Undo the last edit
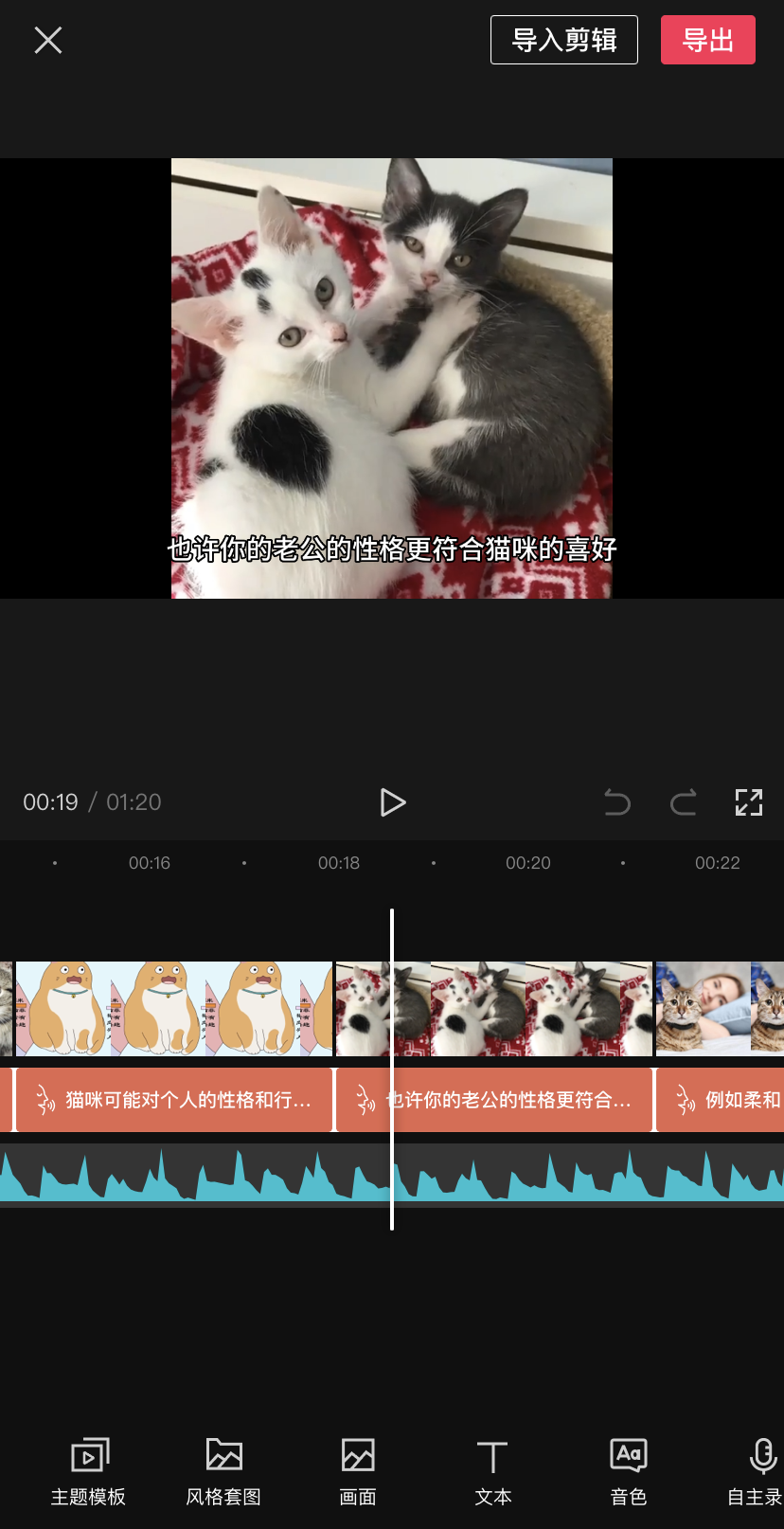Viewport: 784px width, 1529px height. [617, 802]
